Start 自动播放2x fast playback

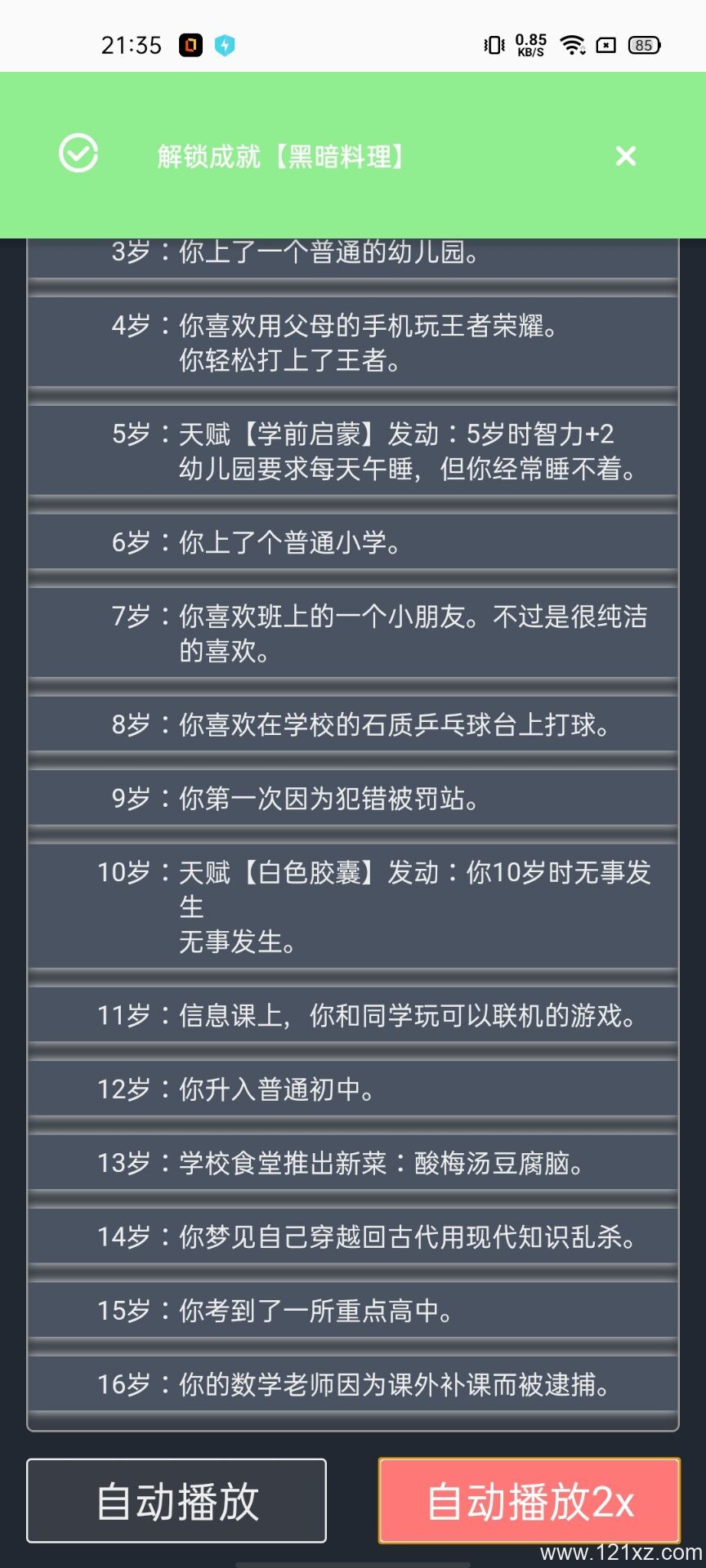(529, 1500)
